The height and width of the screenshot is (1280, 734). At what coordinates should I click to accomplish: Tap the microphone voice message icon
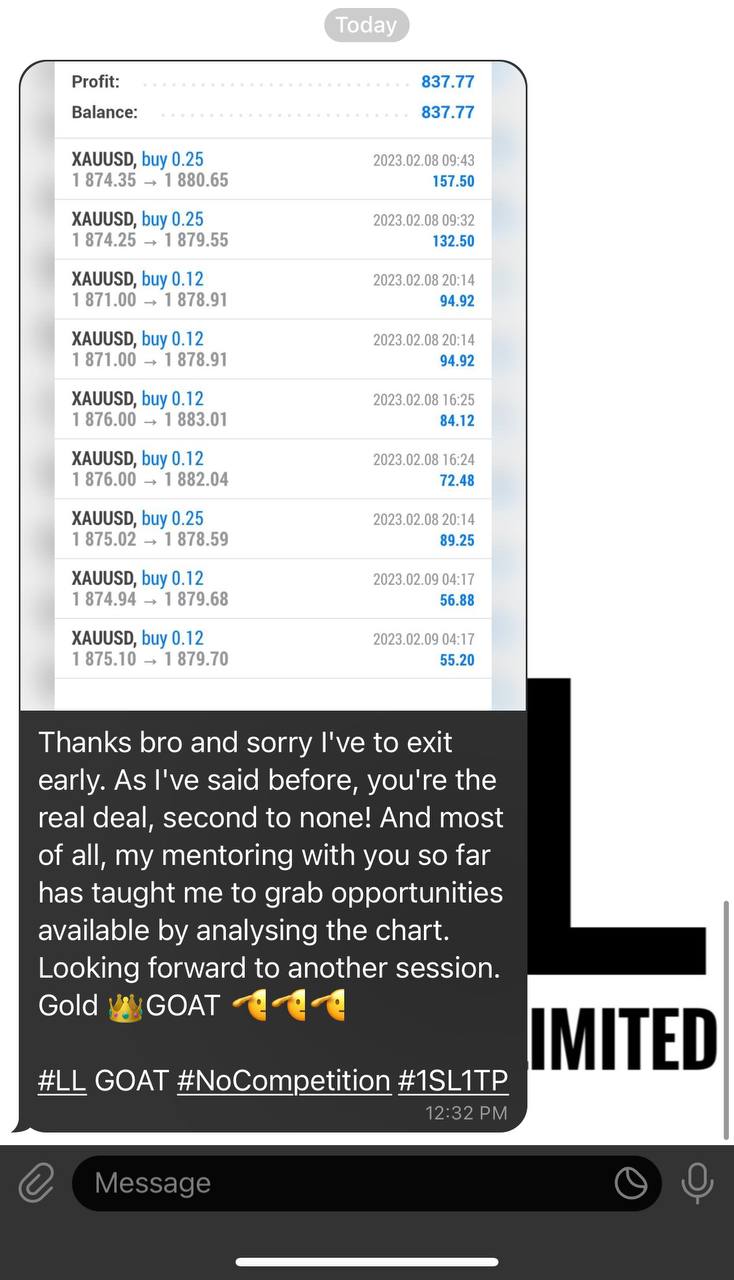click(697, 1184)
